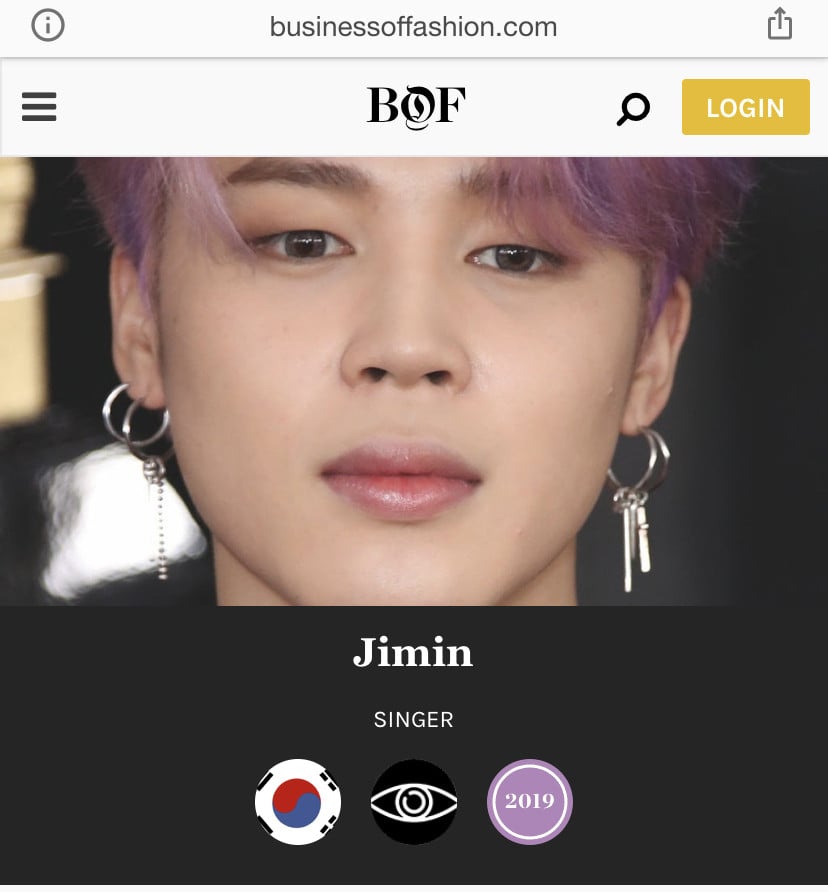The height and width of the screenshot is (892, 828).
Task: View site info in address bar
Action: (x=48, y=26)
